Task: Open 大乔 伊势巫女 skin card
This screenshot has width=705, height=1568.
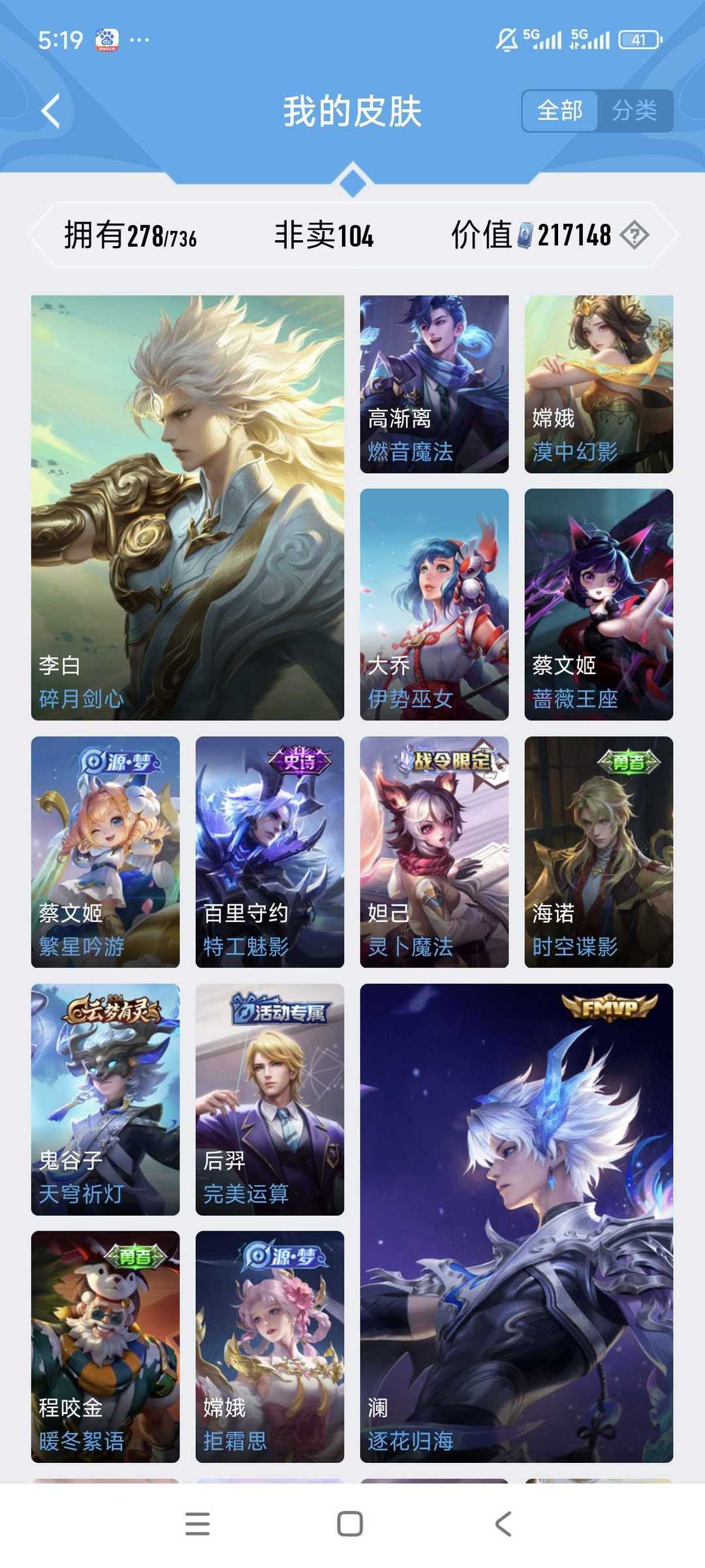Action: [x=434, y=604]
